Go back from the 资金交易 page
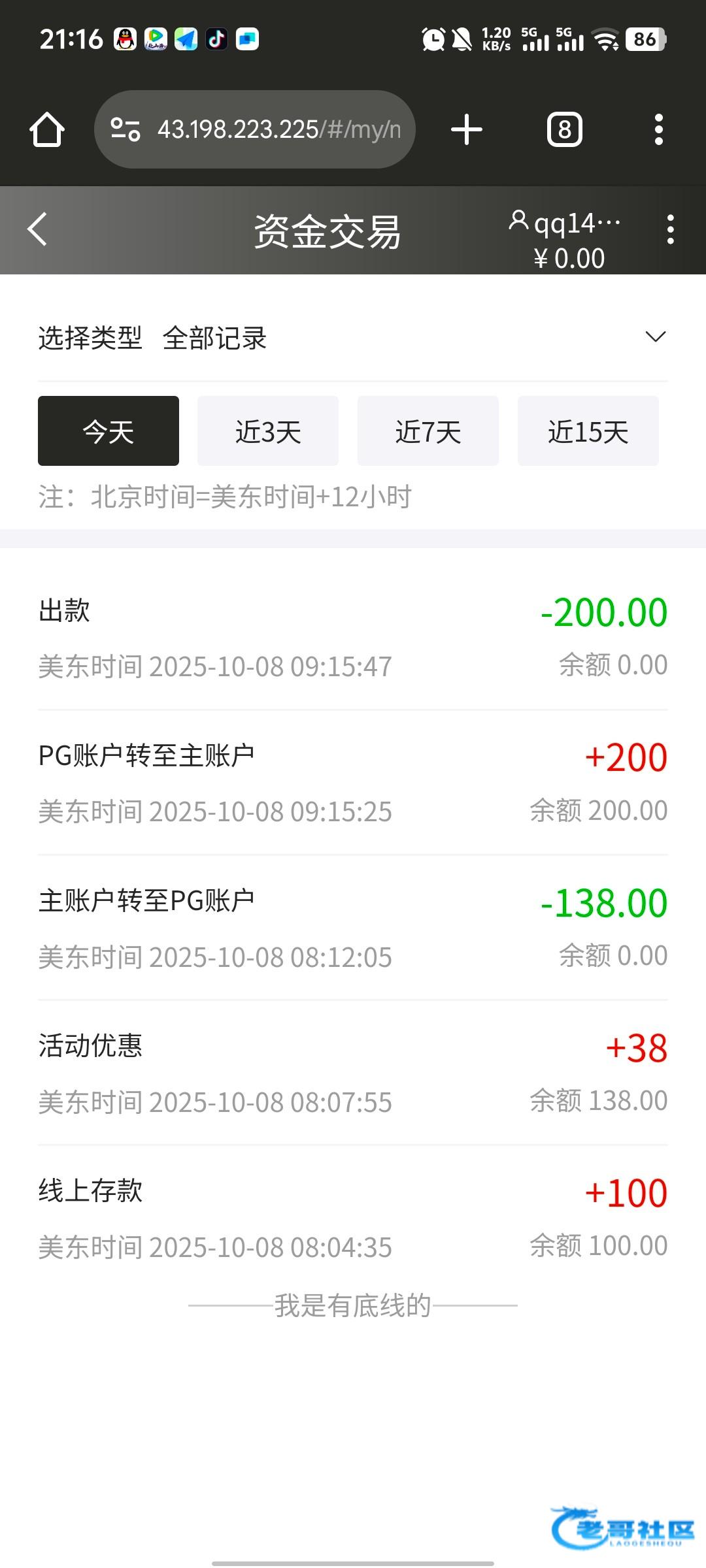The image size is (706, 1568). (38, 229)
